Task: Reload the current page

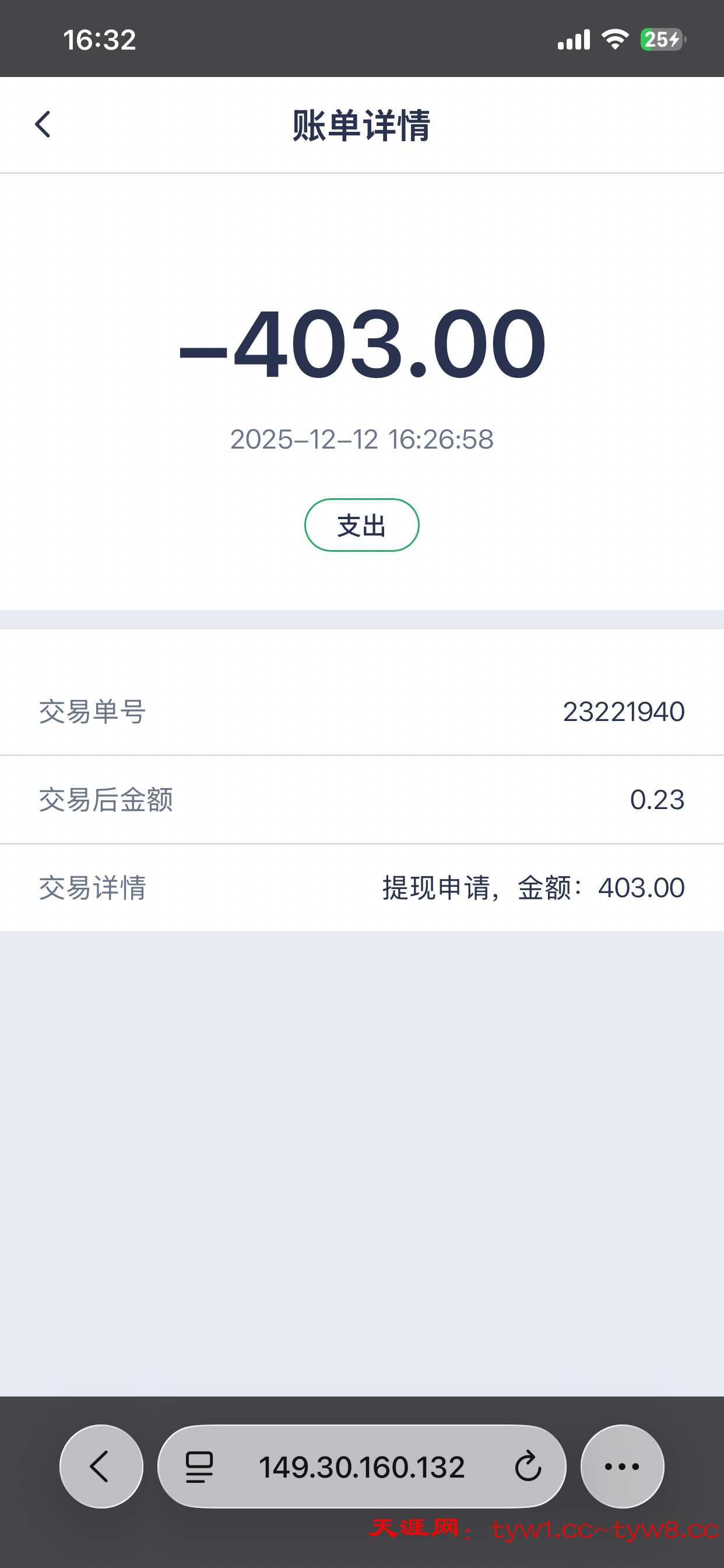Action: click(x=528, y=1467)
